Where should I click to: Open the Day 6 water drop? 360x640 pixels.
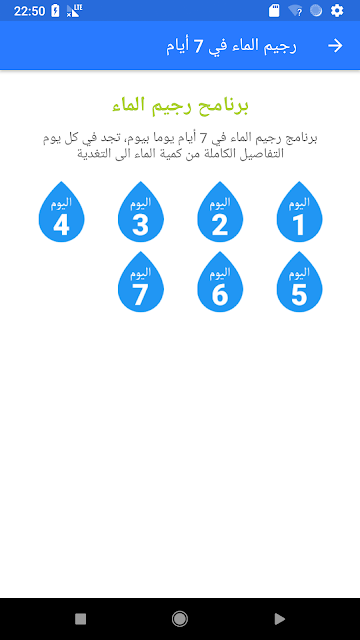pyautogui.click(x=220, y=282)
